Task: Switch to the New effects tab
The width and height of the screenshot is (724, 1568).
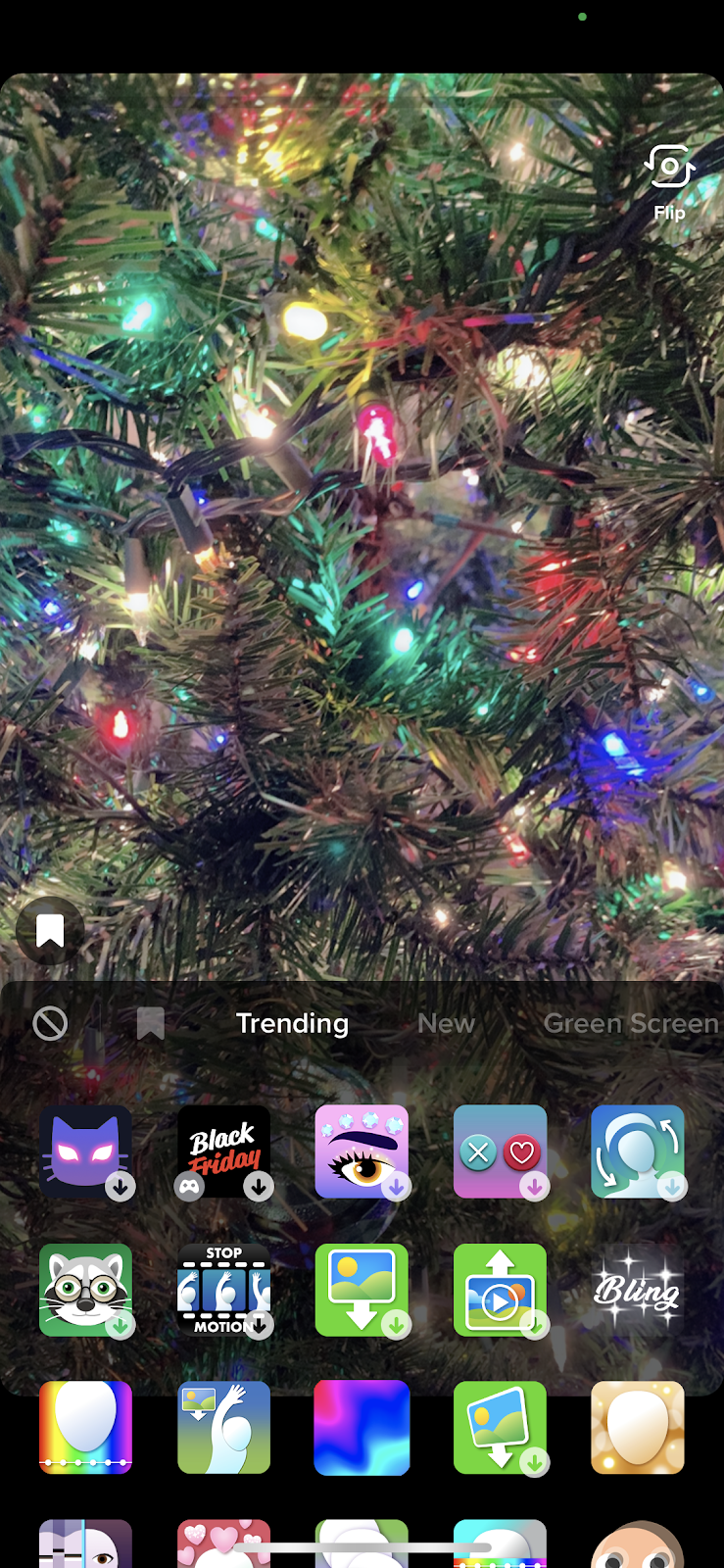Action: [446, 1023]
